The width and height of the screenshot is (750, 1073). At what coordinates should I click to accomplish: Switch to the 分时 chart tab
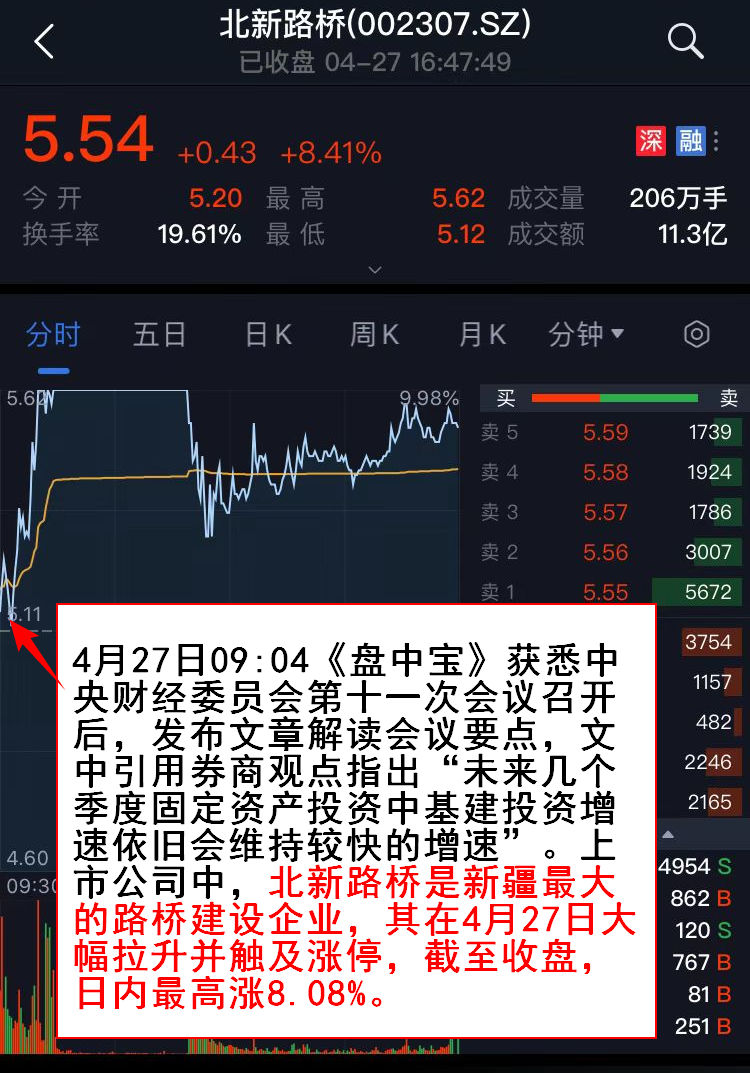(x=53, y=335)
